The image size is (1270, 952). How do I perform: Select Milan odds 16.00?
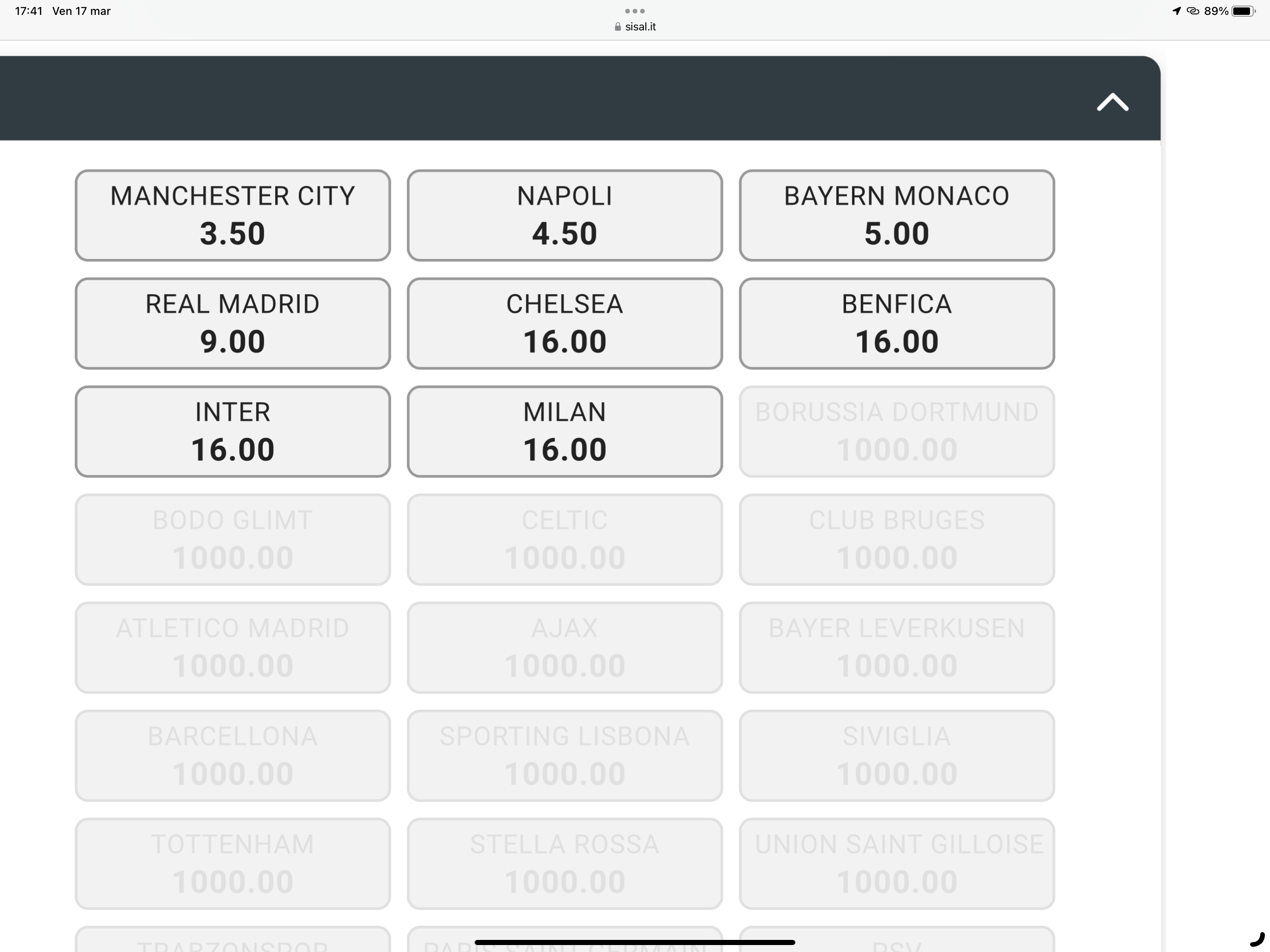[x=564, y=431]
